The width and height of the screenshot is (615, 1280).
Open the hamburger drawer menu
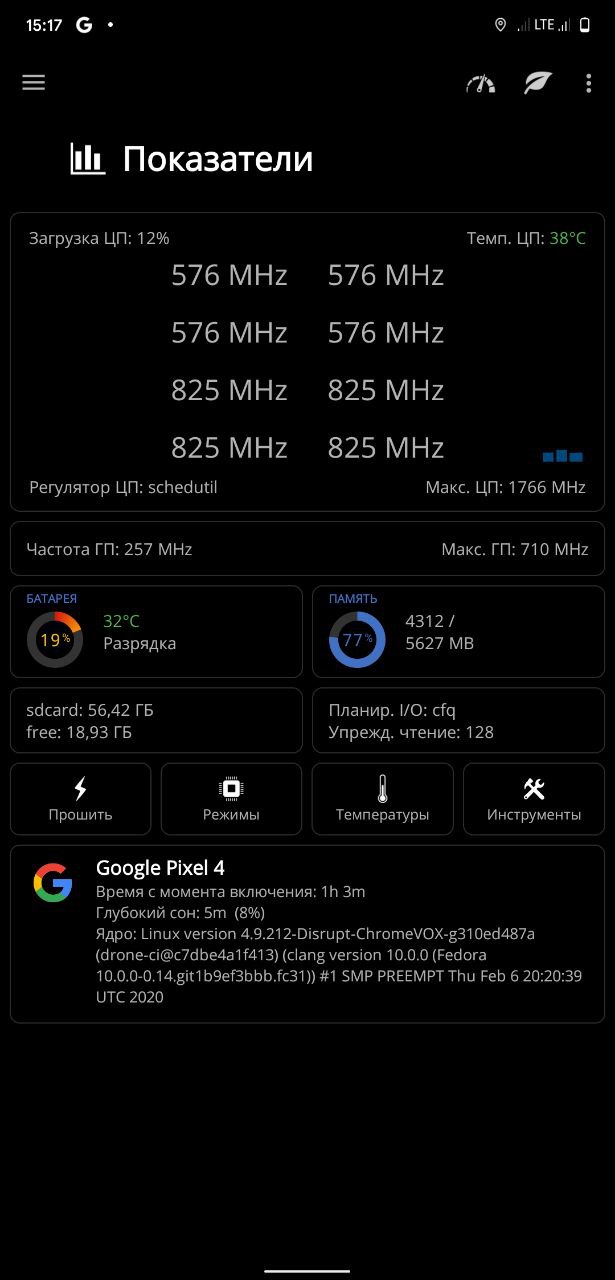tap(34, 83)
